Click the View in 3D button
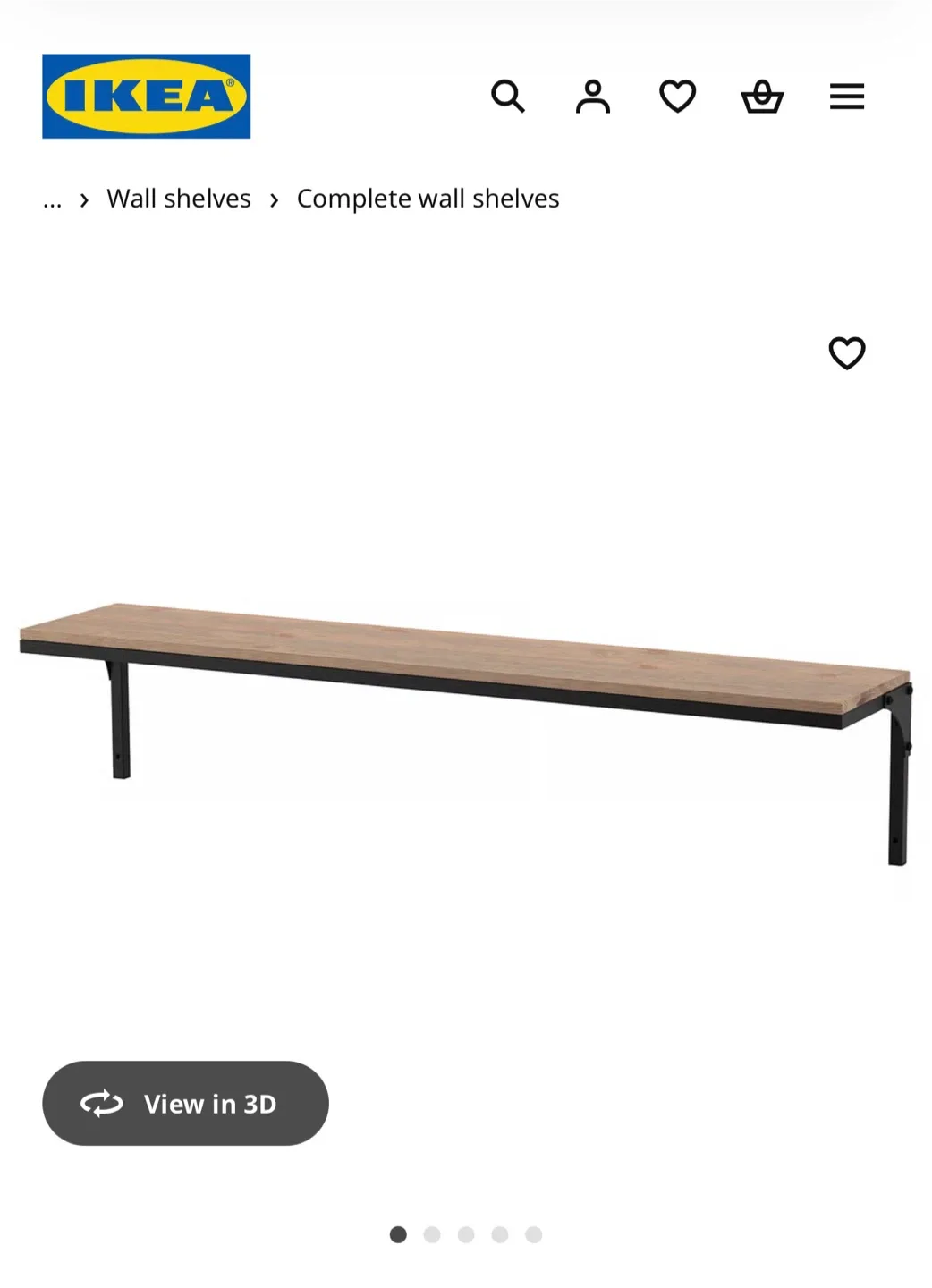 tap(185, 1104)
